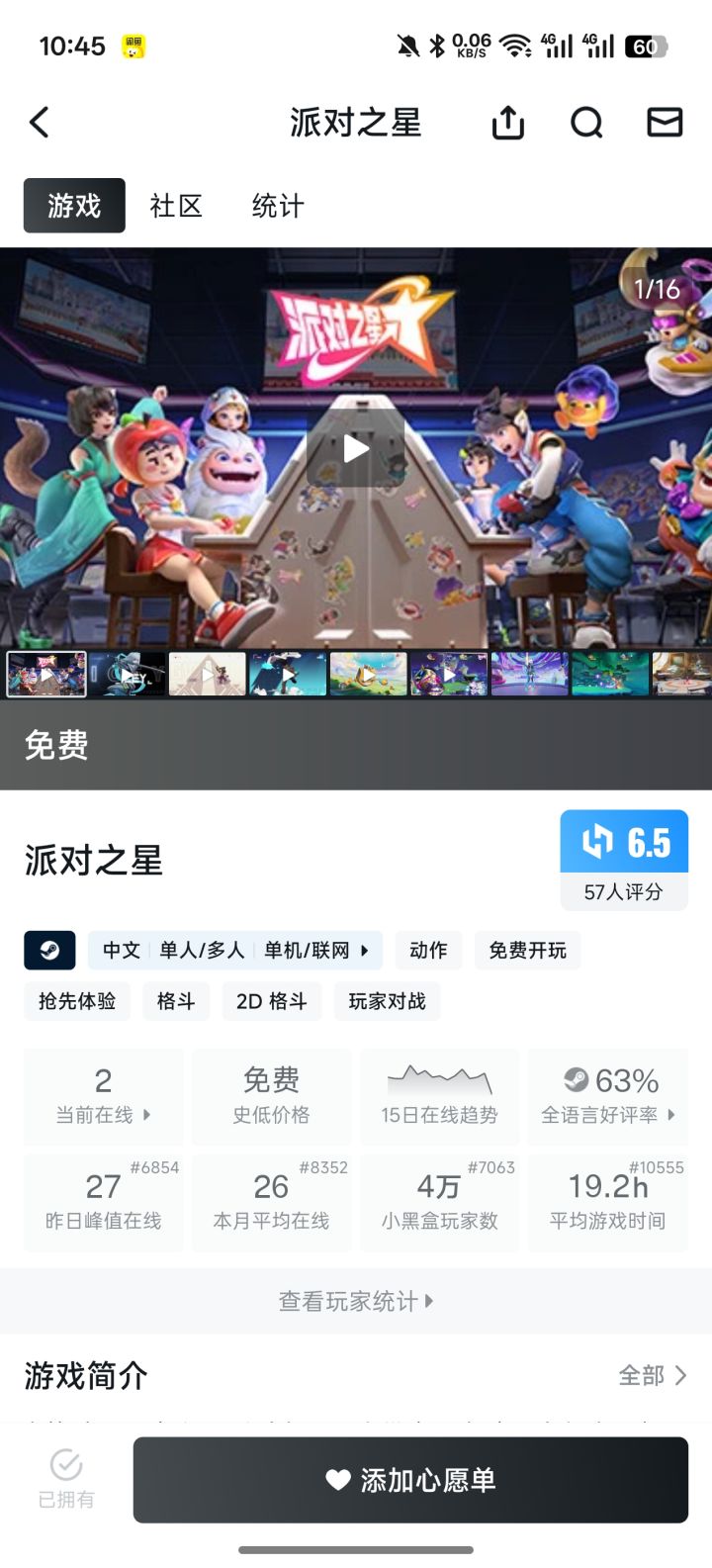
Task: Select the second video thumbnail in carousel
Action: [127, 674]
